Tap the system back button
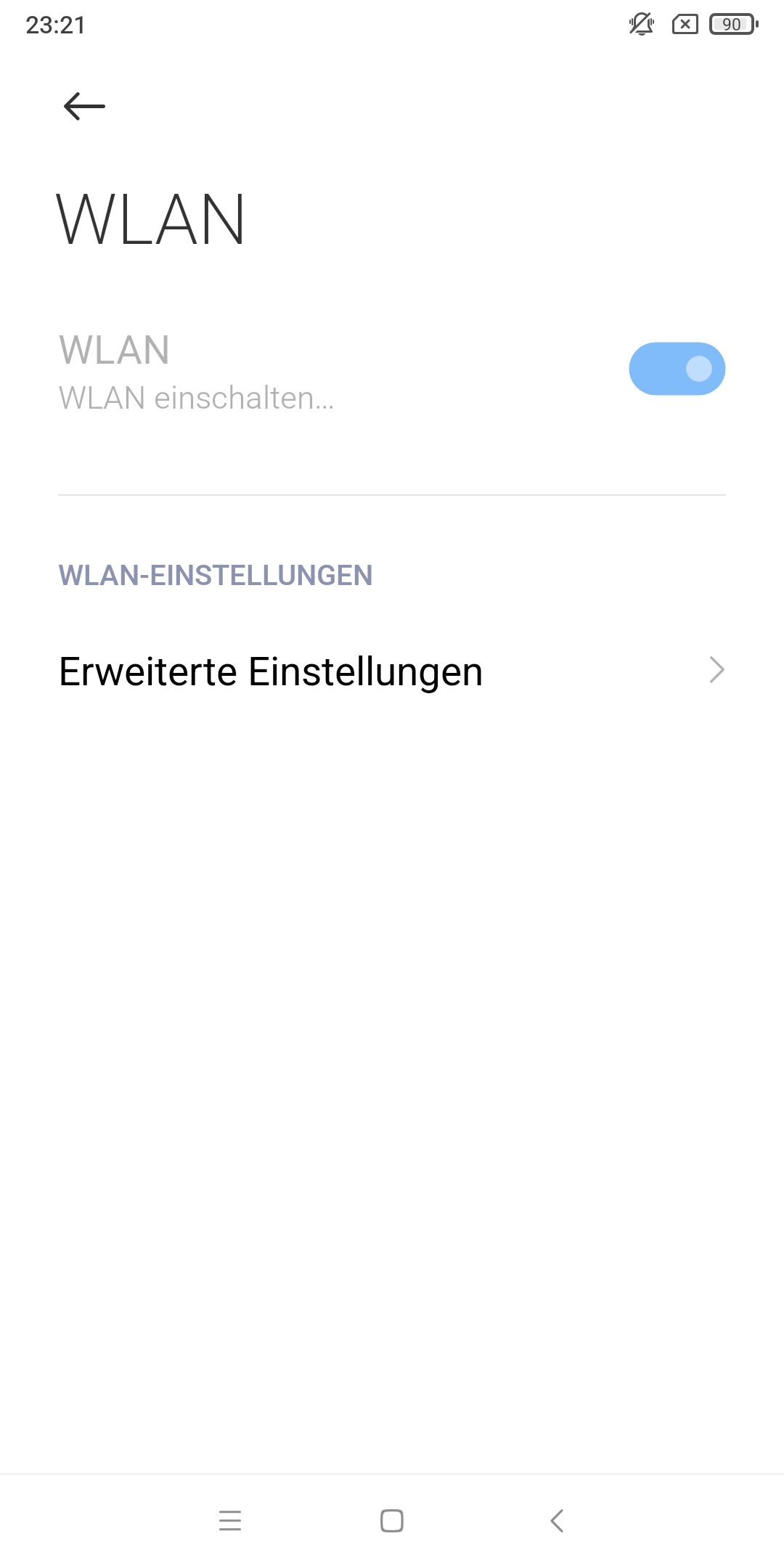Viewport: 784px width, 1568px height. click(557, 1520)
